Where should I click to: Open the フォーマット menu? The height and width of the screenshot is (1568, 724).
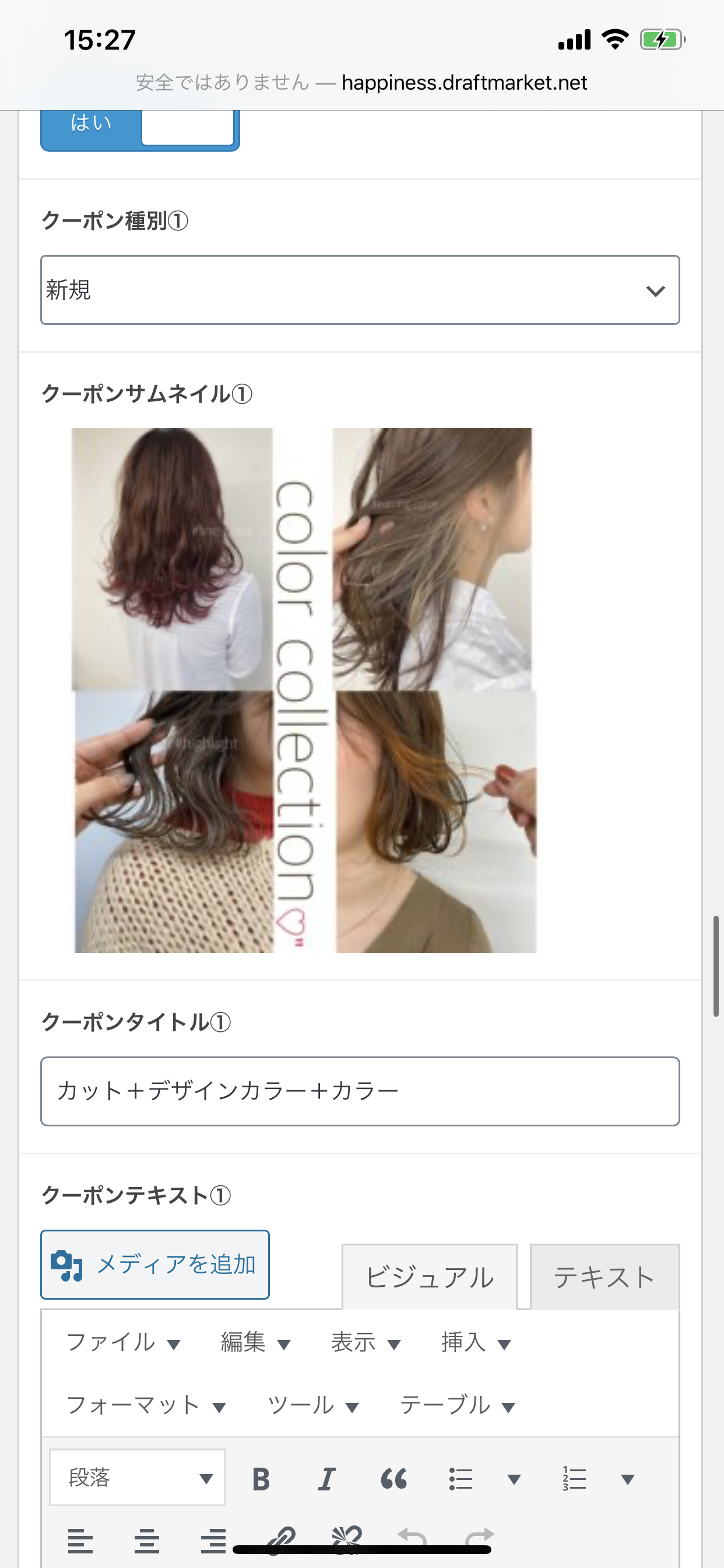pyautogui.click(x=146, y=1405)
